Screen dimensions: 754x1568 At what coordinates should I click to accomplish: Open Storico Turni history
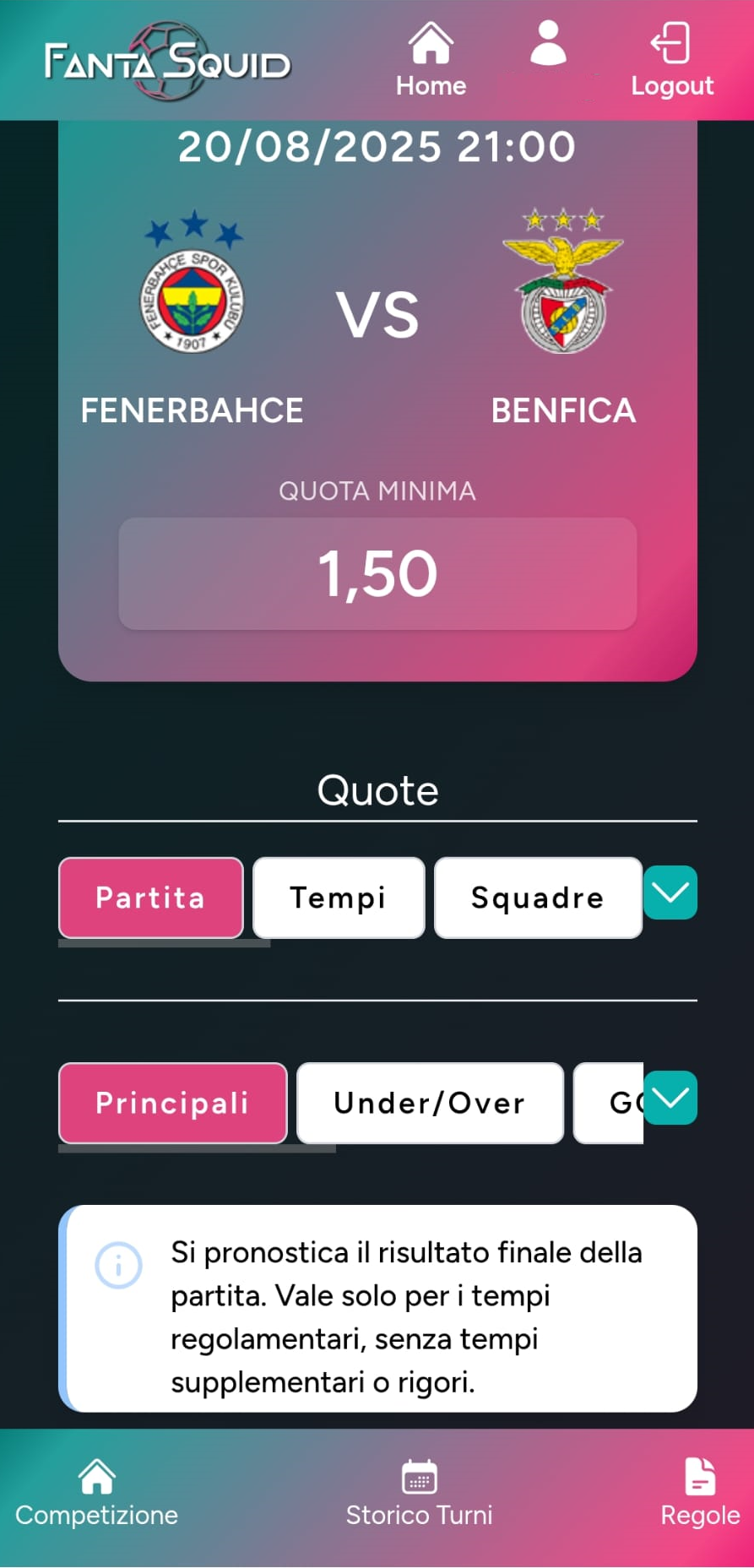click(x=419, y=1494)
